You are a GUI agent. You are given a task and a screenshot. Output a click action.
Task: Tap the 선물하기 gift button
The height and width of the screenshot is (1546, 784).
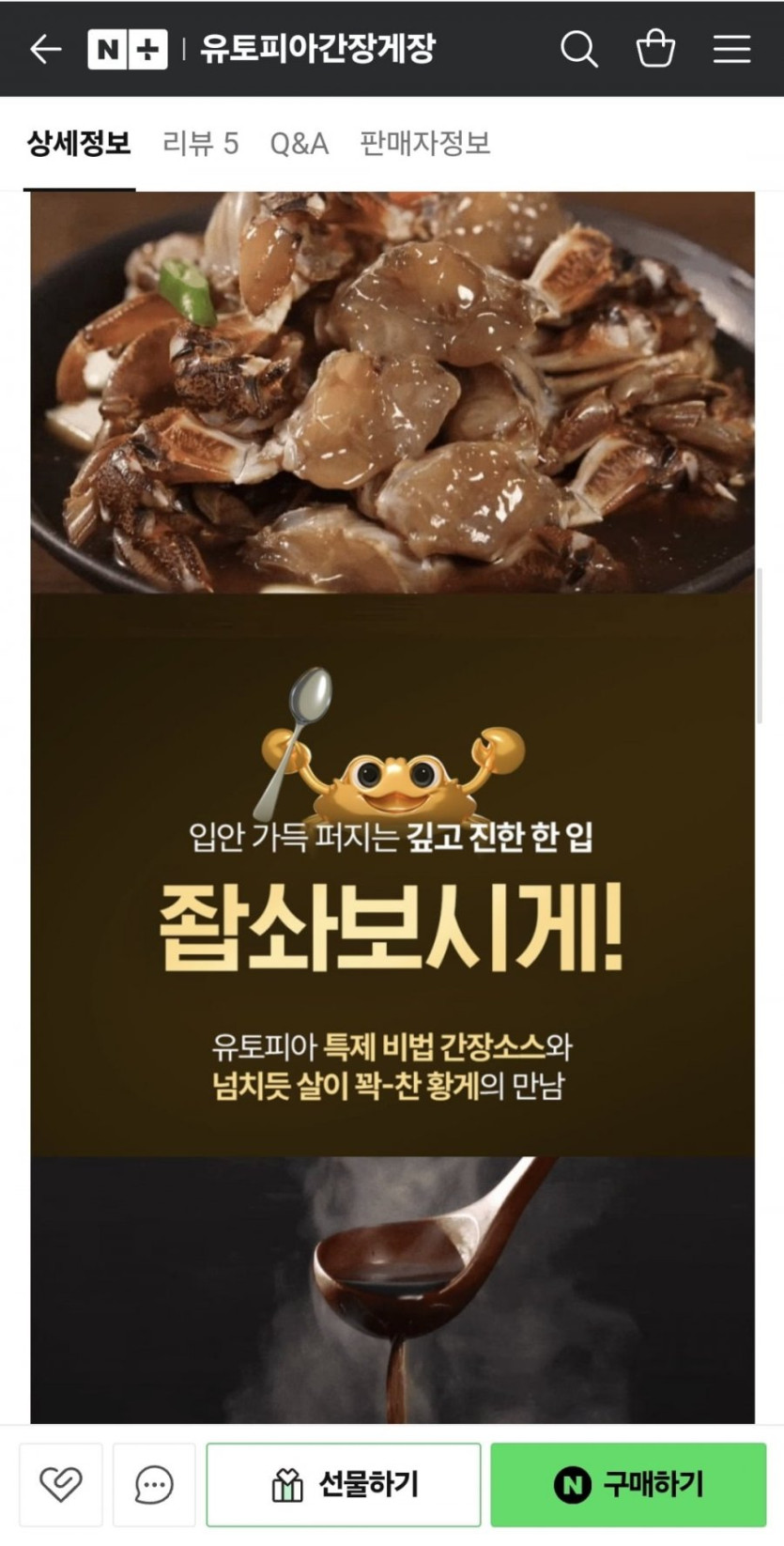(x=344, y=1485)
